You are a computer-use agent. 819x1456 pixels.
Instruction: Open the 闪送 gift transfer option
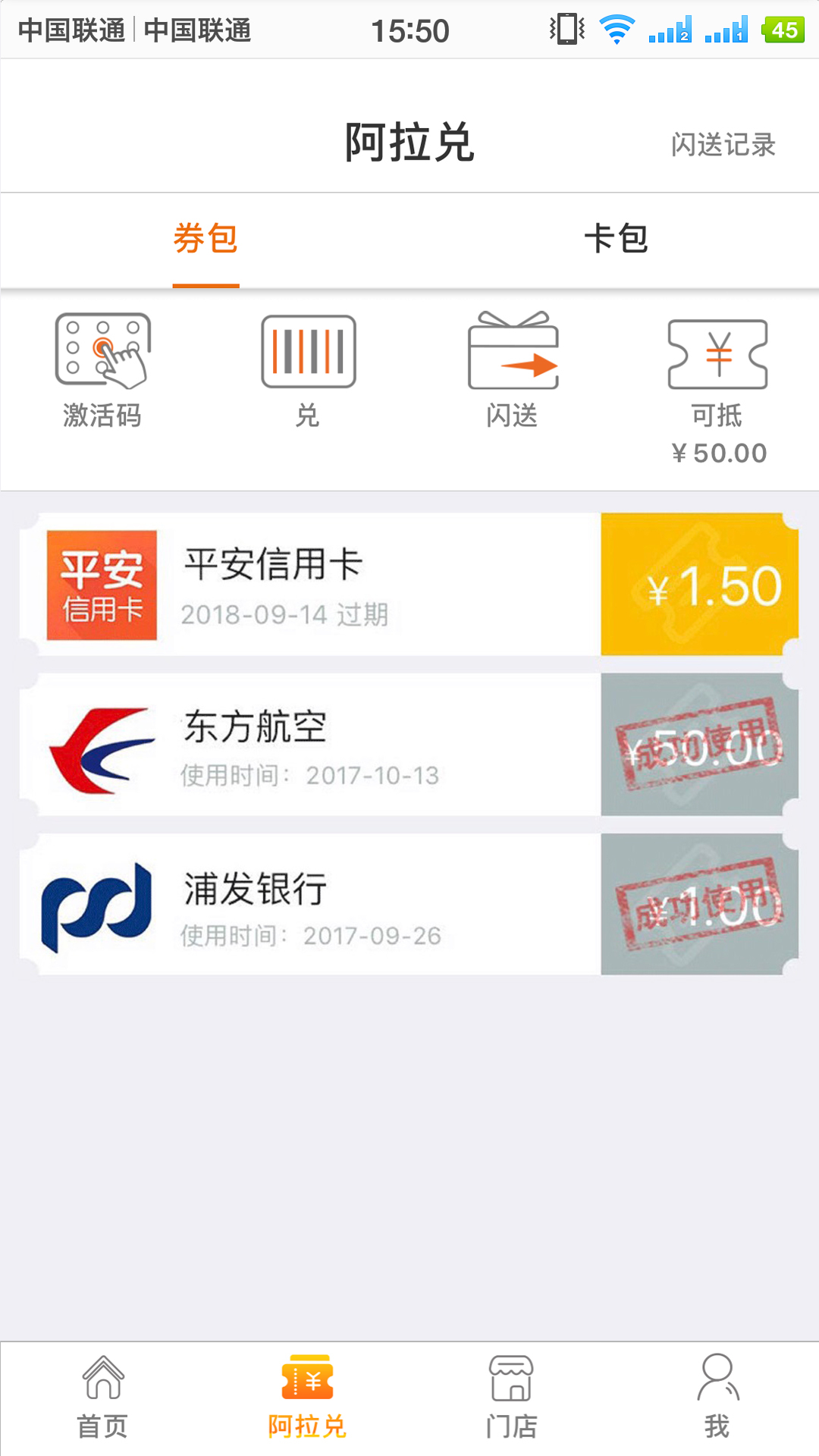[x=513, y=372]
